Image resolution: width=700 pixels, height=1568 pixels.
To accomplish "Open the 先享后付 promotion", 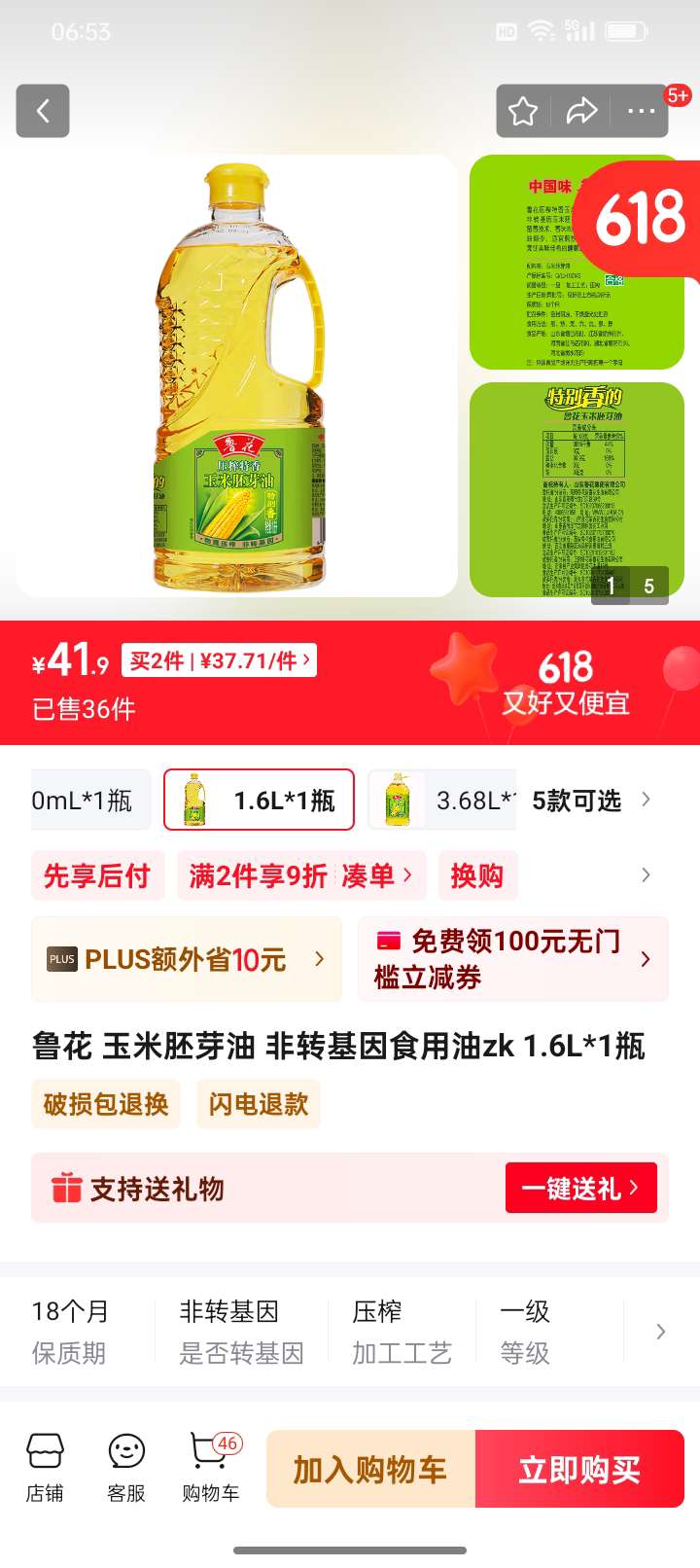I will click(x=97, y=875).
